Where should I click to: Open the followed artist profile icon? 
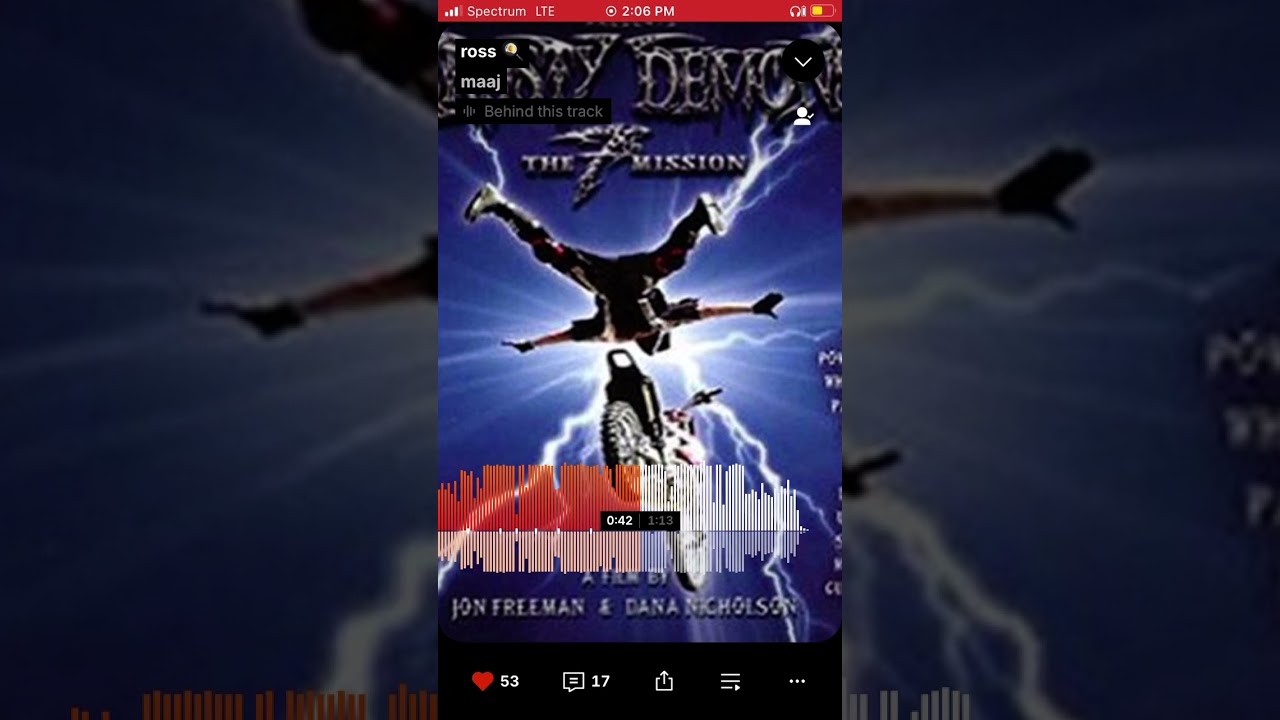pos(803,117)
